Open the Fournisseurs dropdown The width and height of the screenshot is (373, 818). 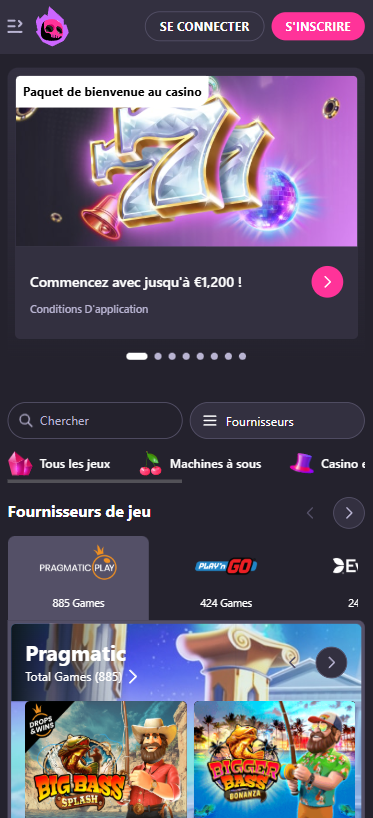coord(277,420)
